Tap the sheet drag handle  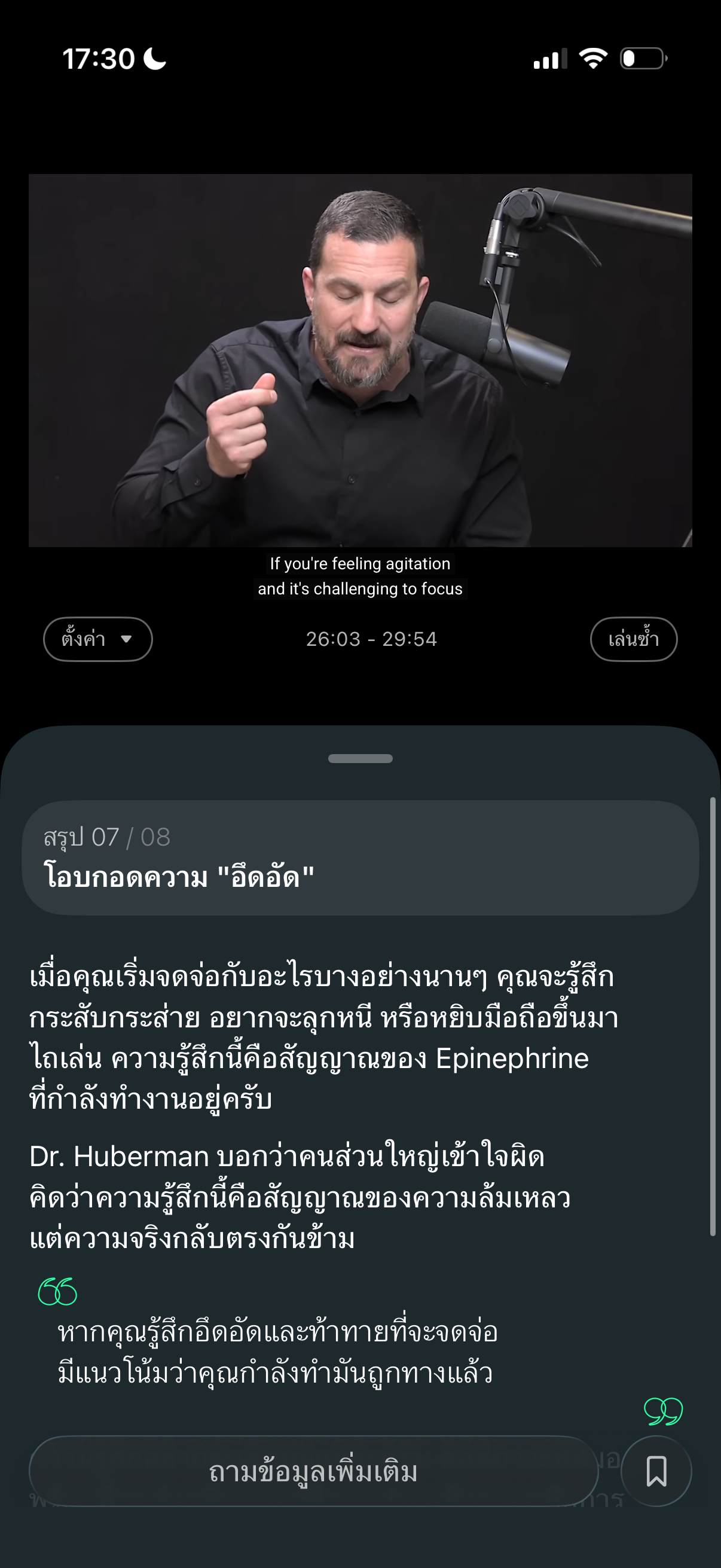click(x=360, y=758)
